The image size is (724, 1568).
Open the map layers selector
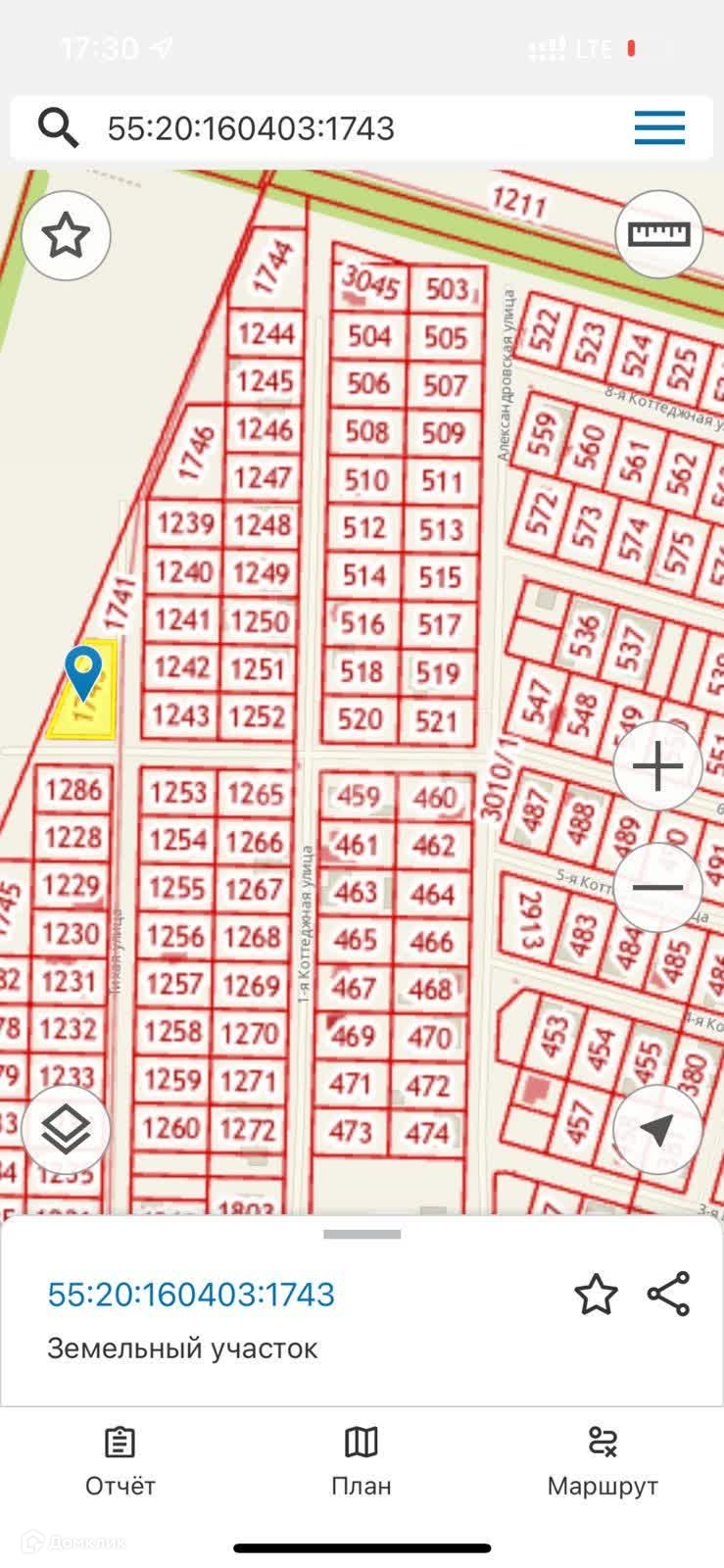(x=66, y=1129)
